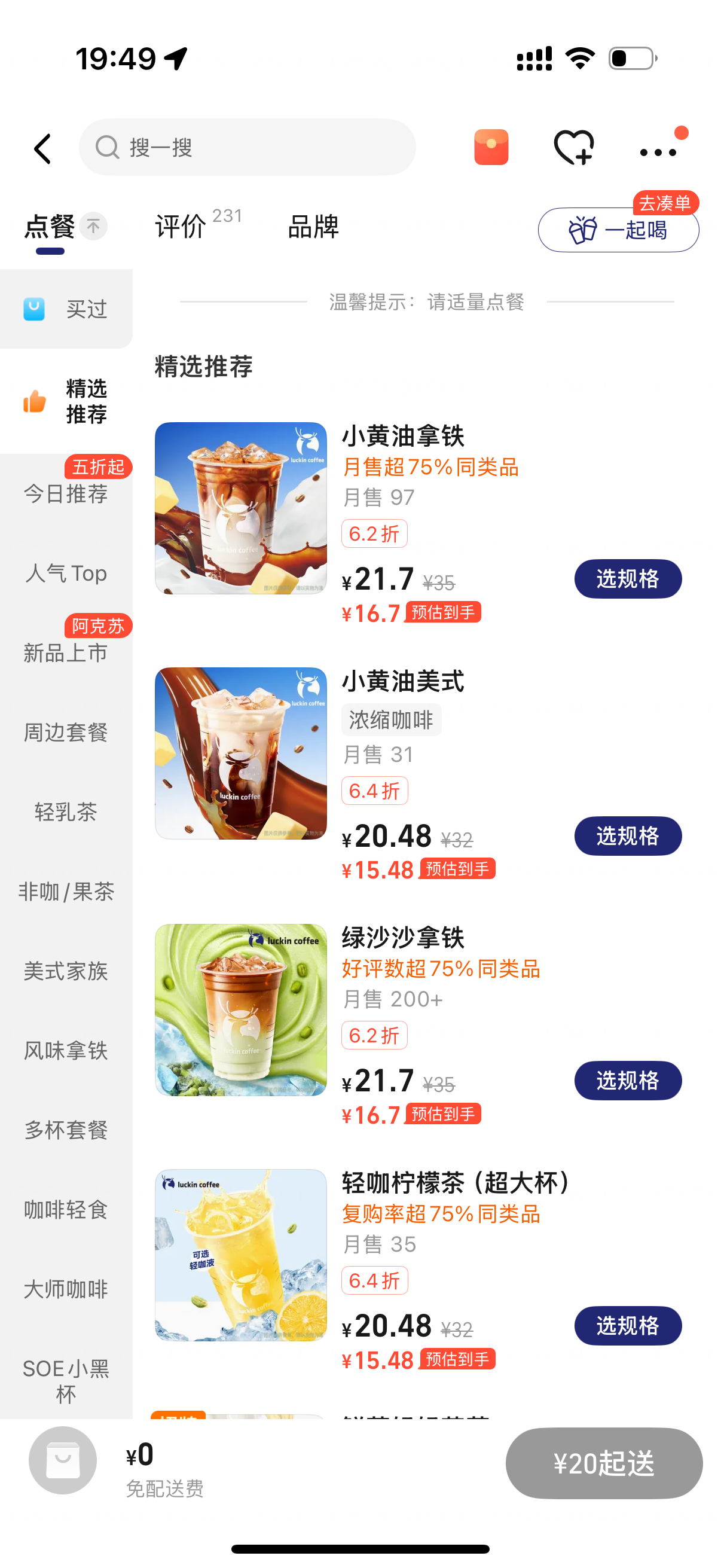
Task: Open the shopping bag cart
Action: [x=63, y=1460]
